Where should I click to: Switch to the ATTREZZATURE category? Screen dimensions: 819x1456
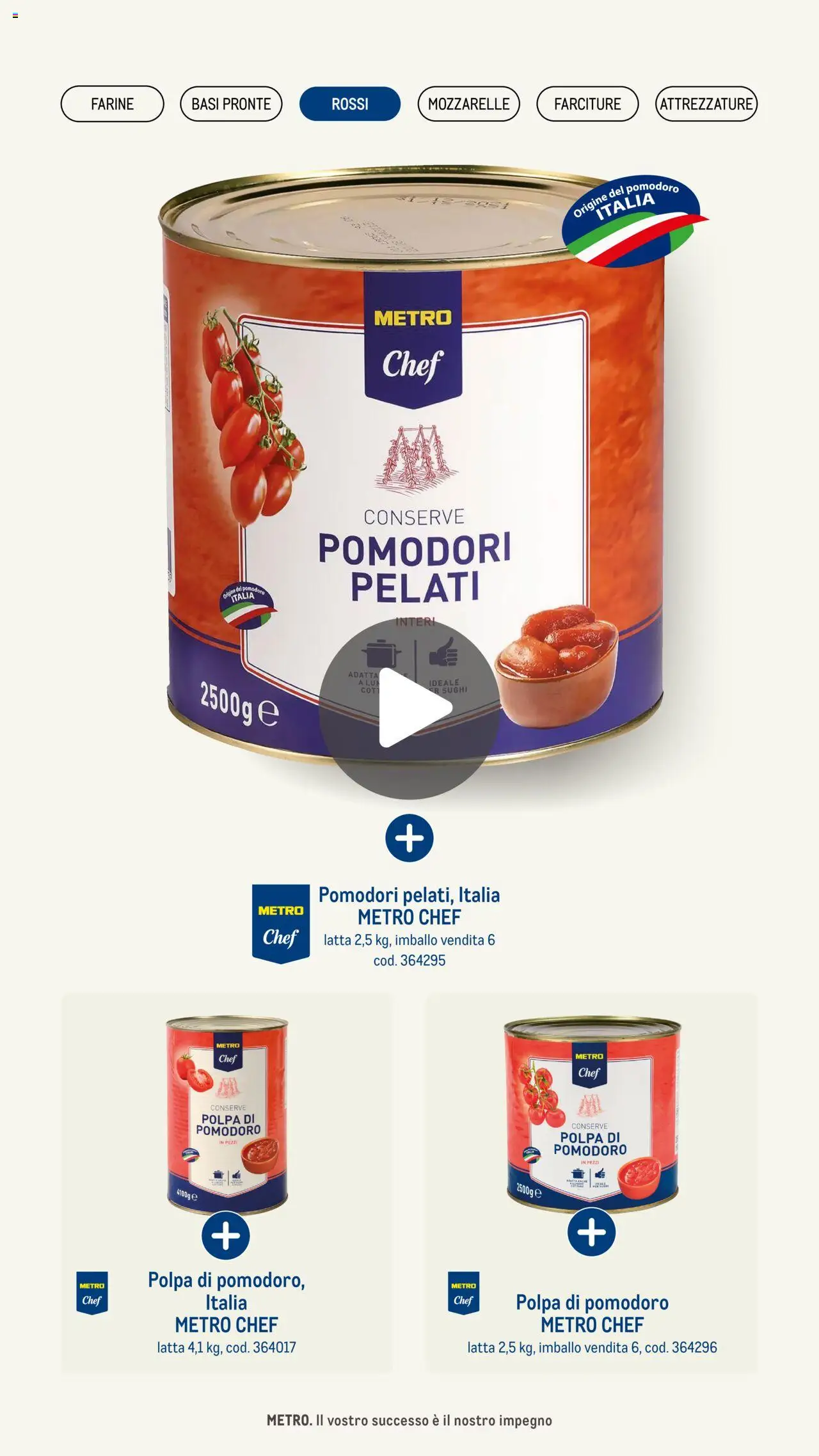click(706, 104)
